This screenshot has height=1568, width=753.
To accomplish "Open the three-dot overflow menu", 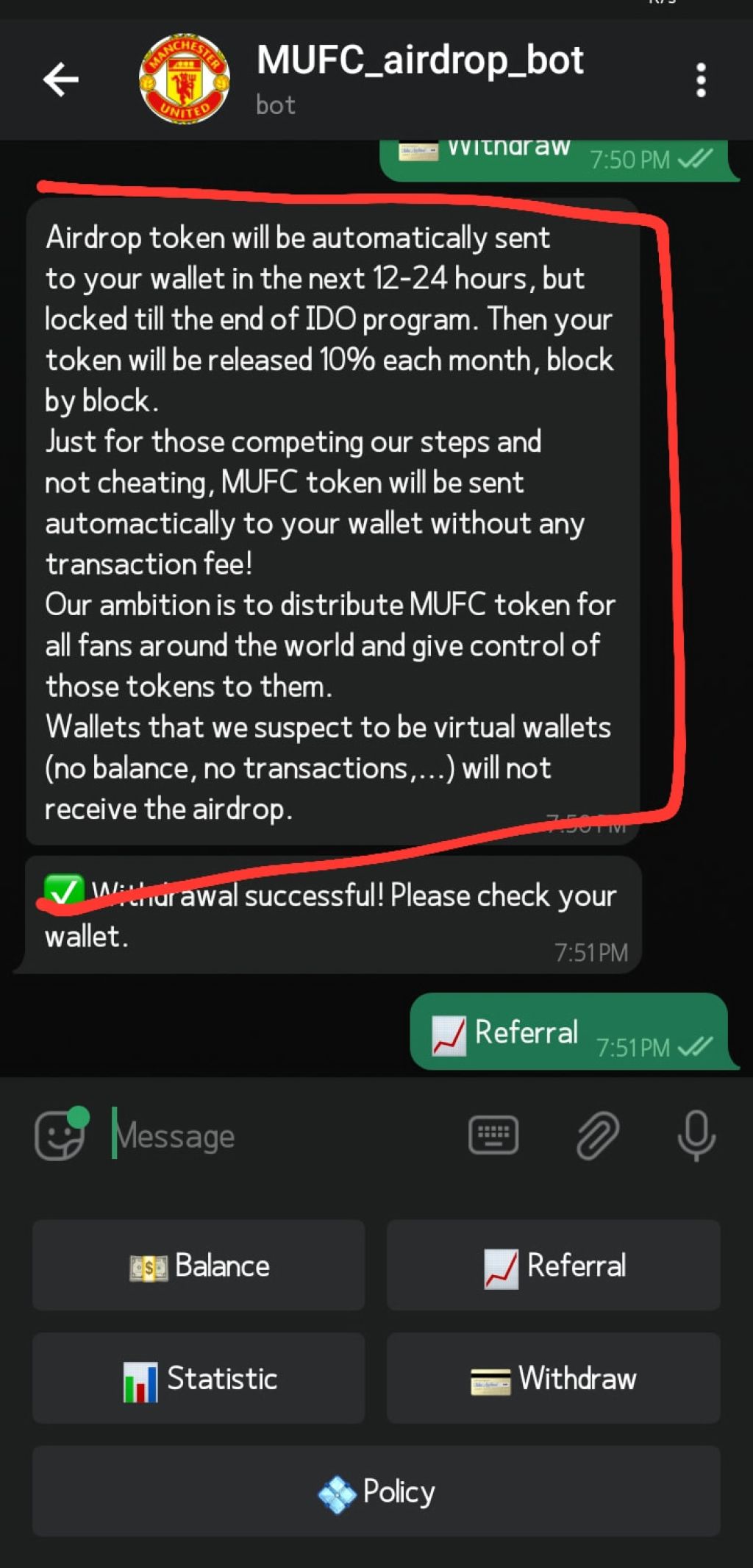I will coord(701,79).
